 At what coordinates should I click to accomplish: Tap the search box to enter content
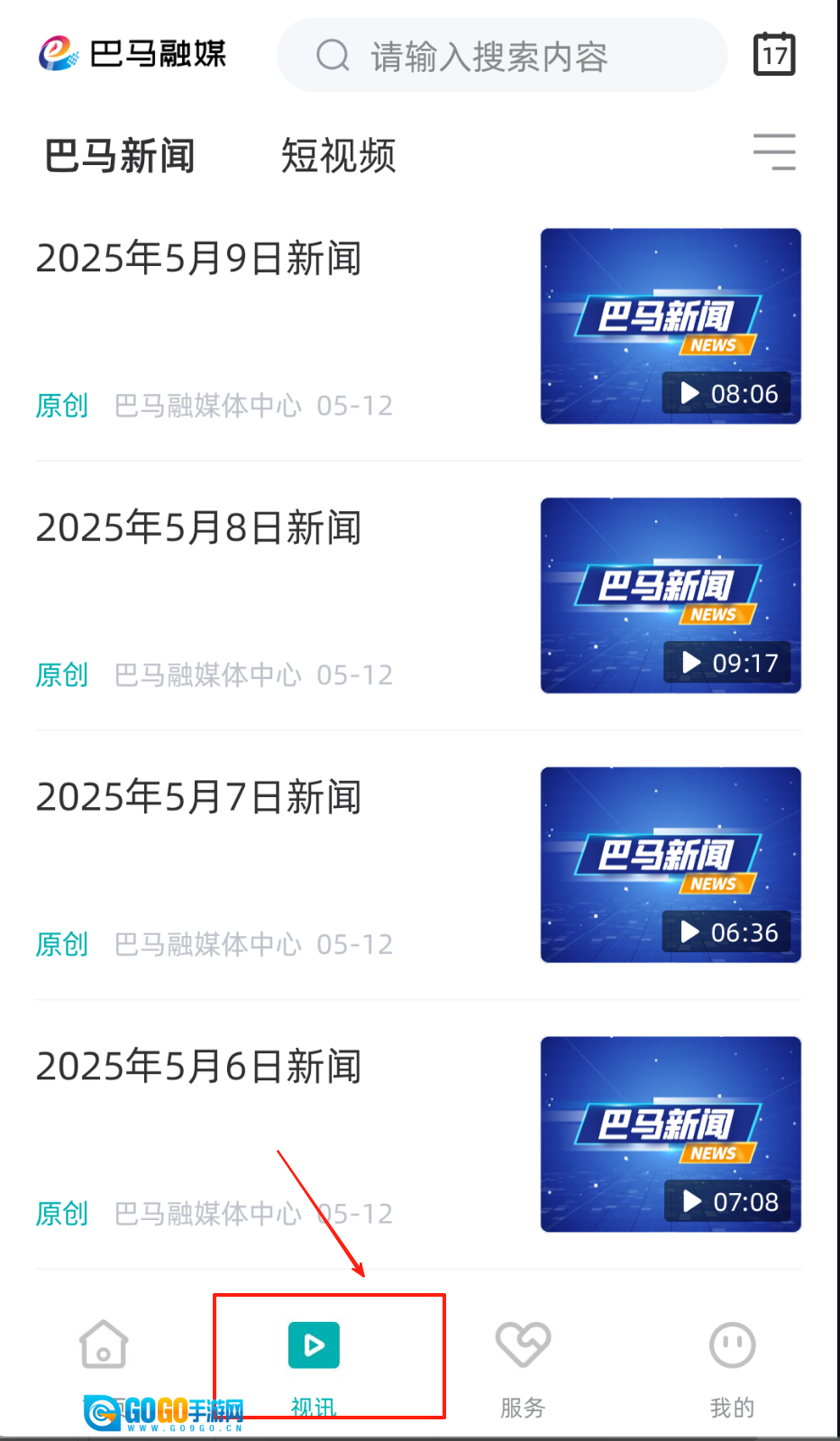(x=501, y=56)
